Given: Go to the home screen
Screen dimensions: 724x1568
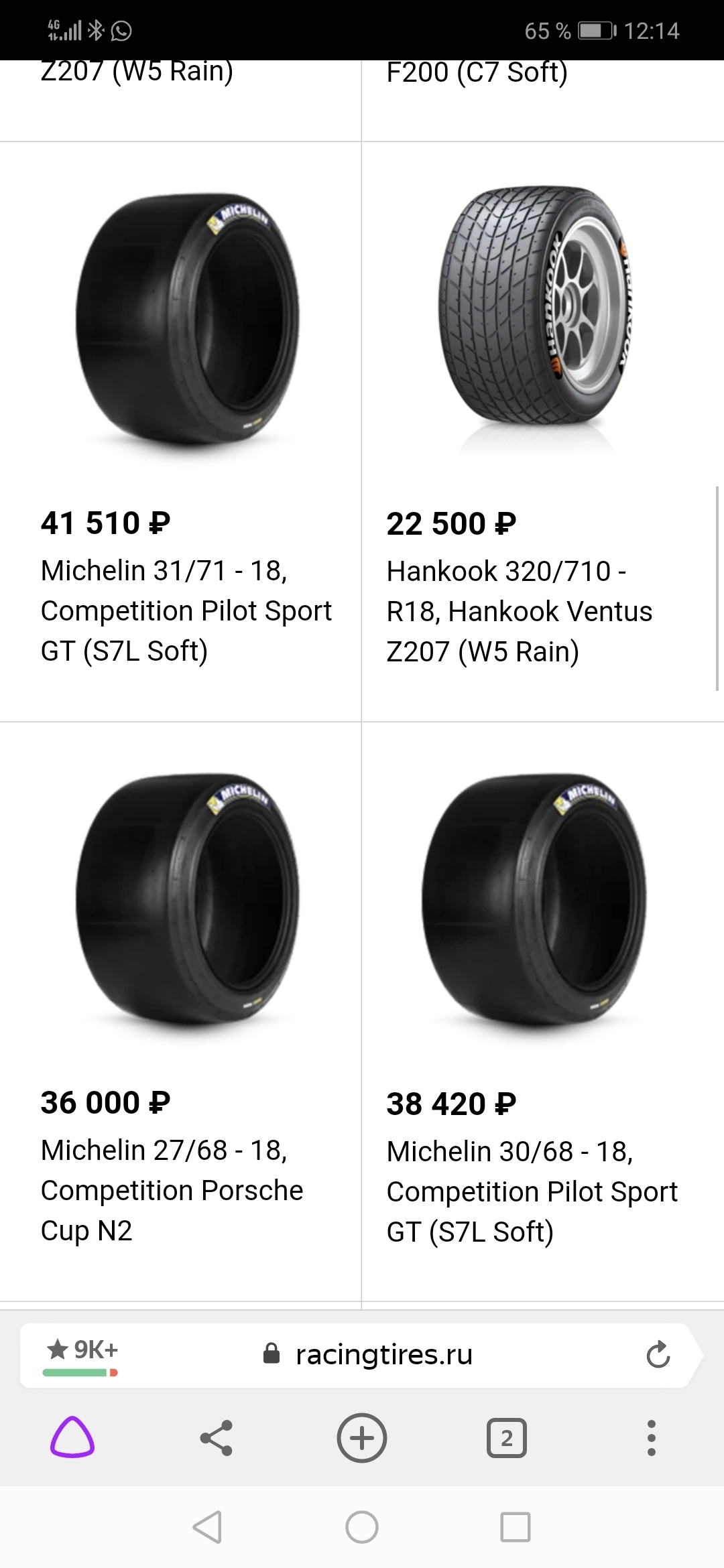Looking at the screenshot, I should 362,1528.
